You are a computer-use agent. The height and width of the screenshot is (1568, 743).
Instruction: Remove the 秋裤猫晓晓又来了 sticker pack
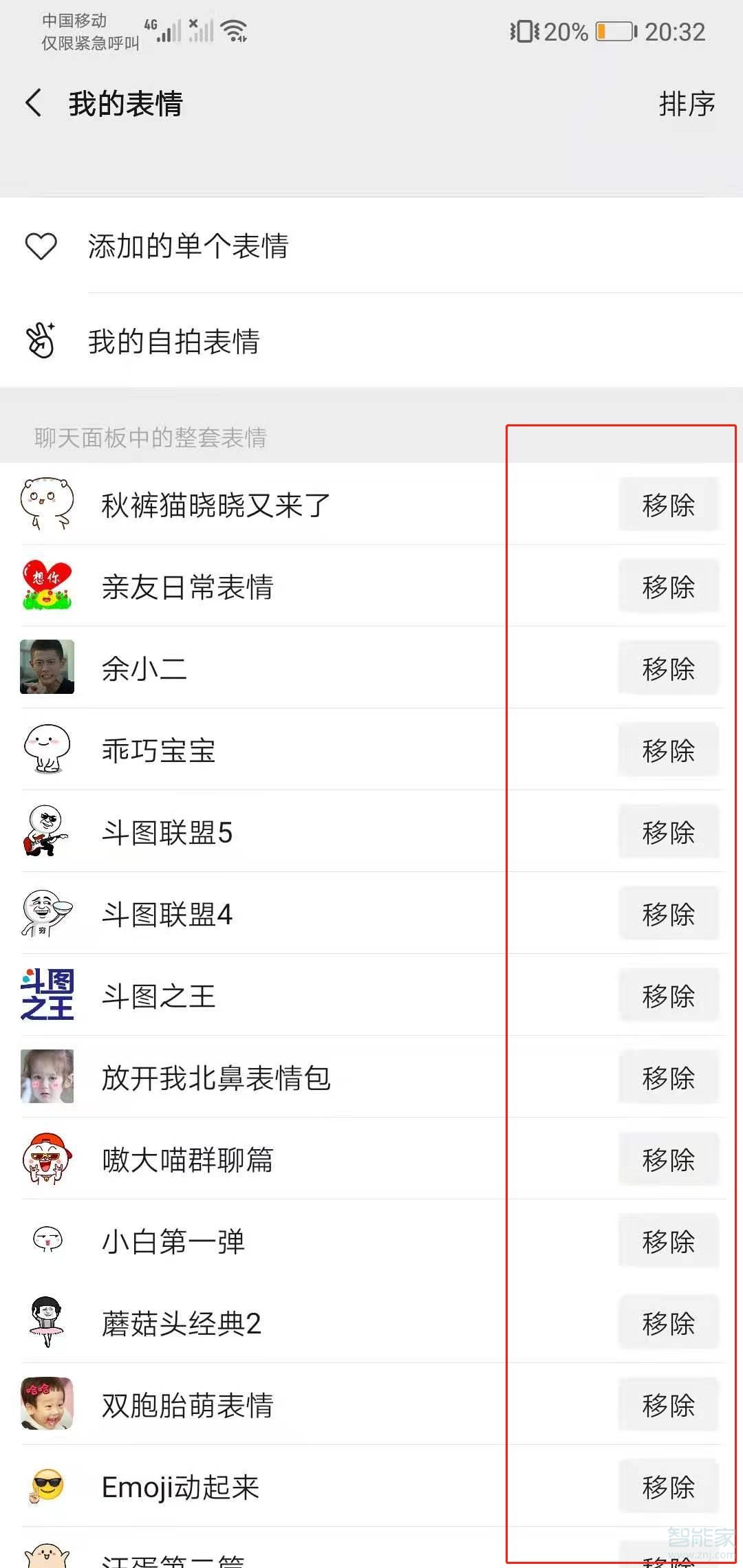668,505
